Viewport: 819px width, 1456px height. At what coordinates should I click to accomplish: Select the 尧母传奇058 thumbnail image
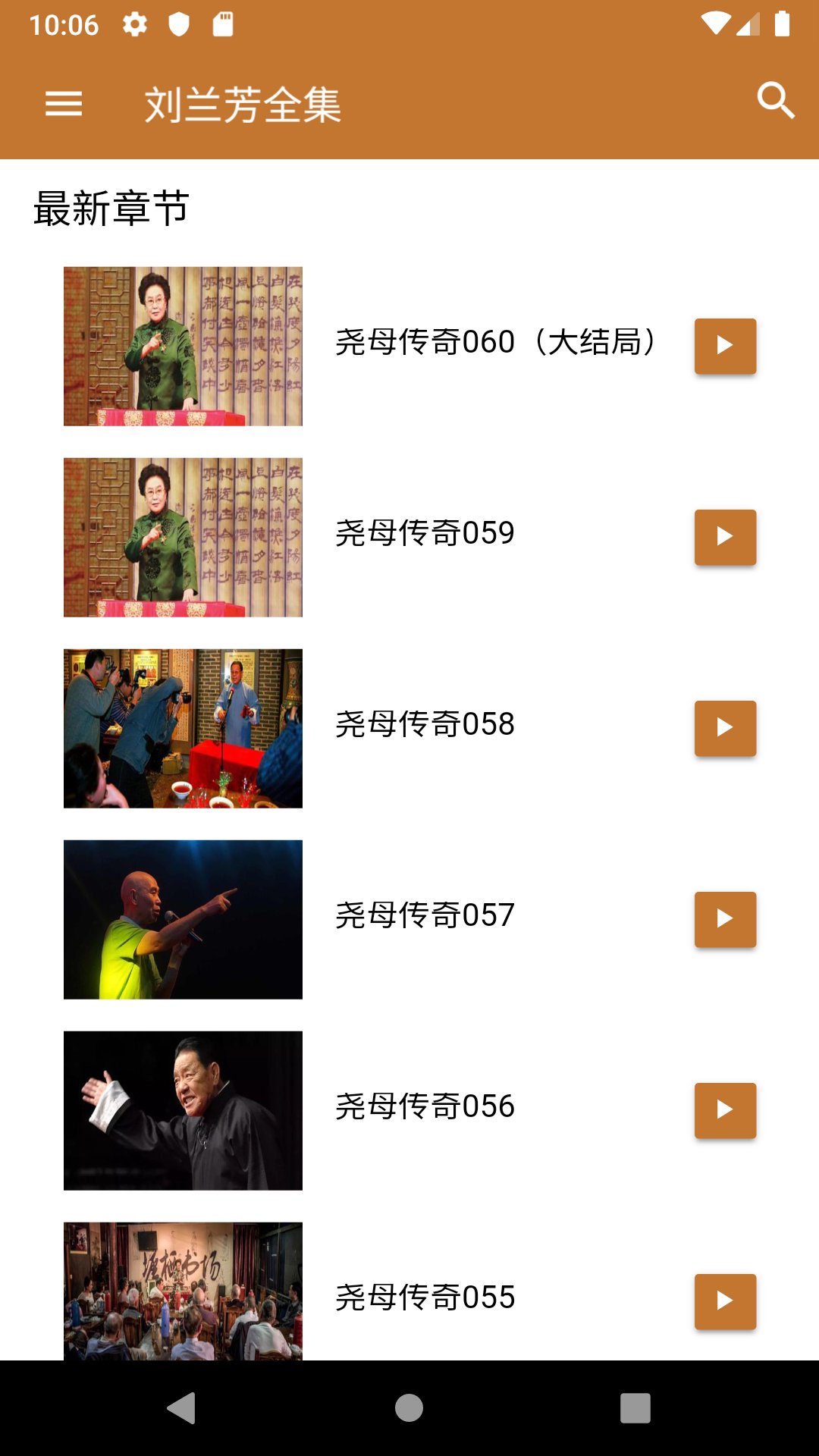[x=183, y=729]
